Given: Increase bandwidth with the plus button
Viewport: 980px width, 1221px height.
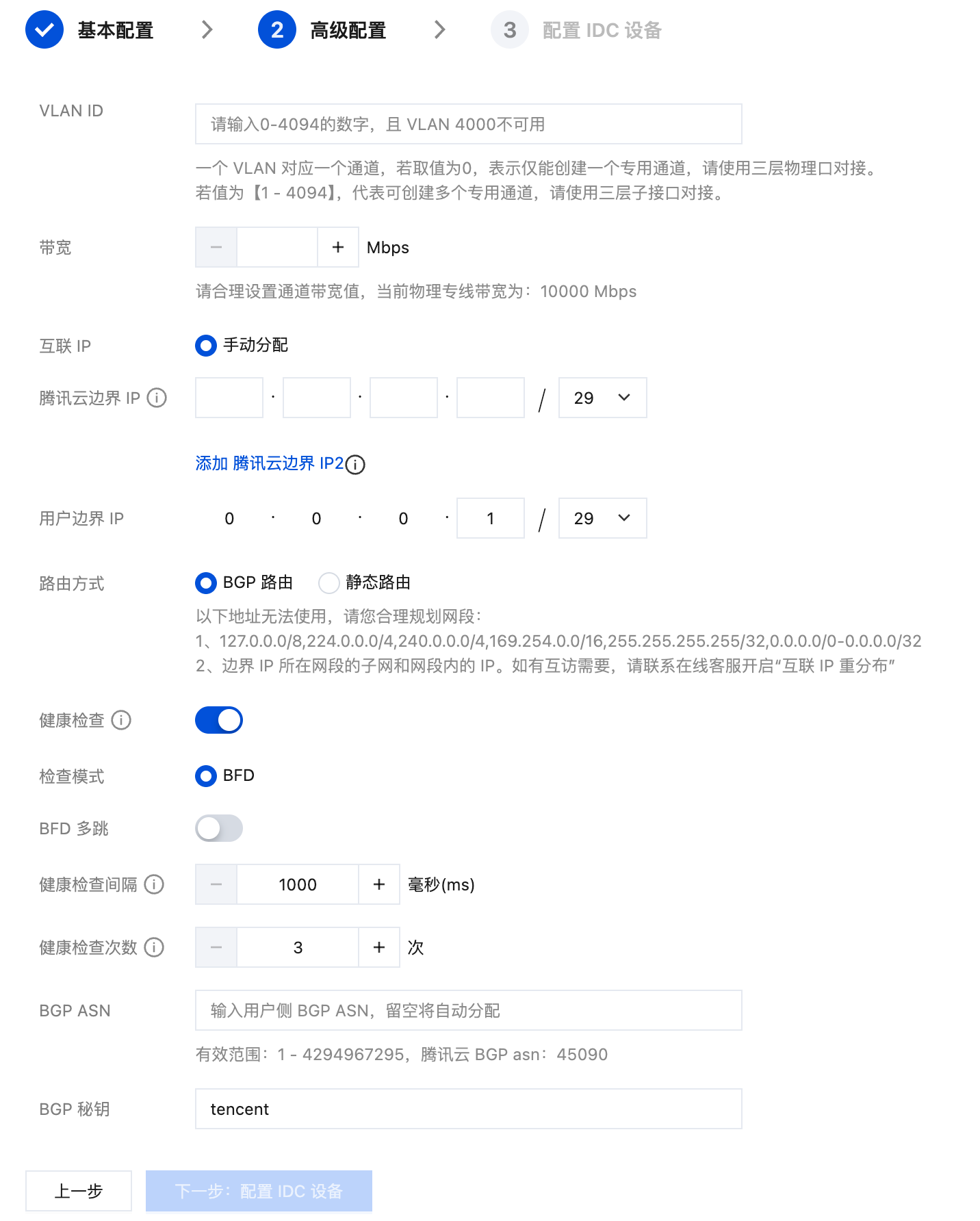Looking at the screenshot, I should [x=338, y=247].
